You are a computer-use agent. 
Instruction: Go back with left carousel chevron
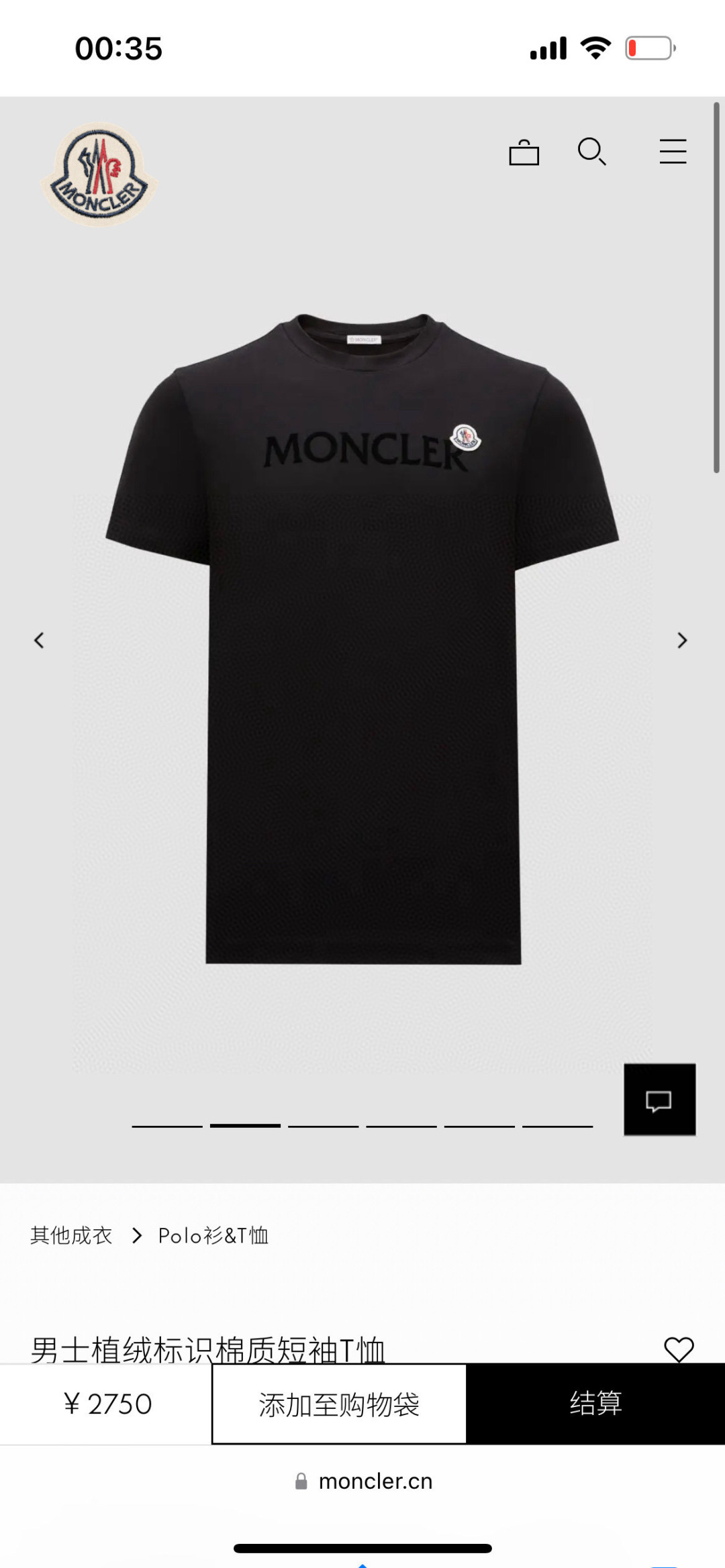39,641
